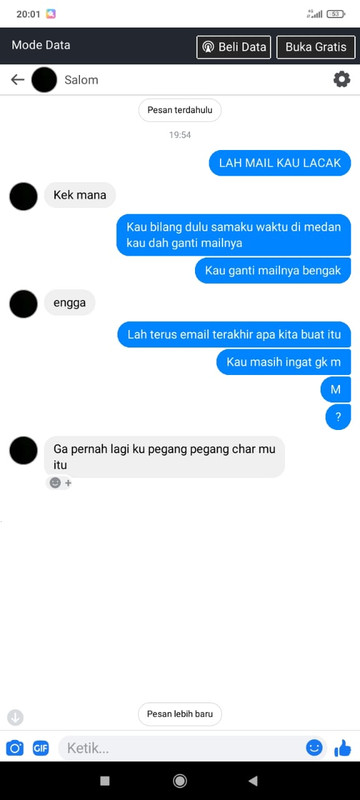
Task: Go back using the arrow beside Salom
Action: pyautogui.click(x=18, y=80)
